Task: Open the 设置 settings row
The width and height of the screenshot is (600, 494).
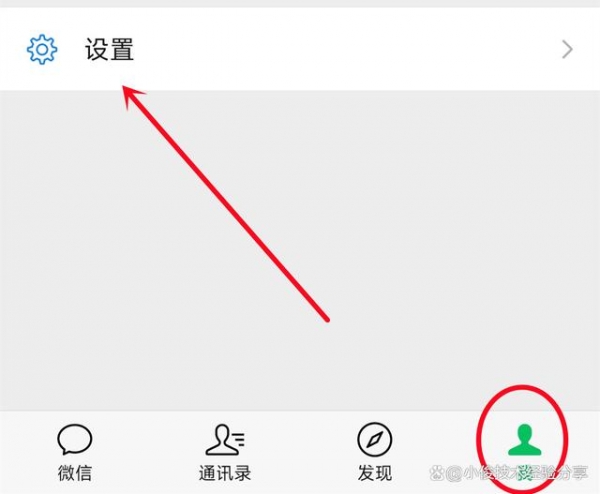Action: tap(300, 49)
